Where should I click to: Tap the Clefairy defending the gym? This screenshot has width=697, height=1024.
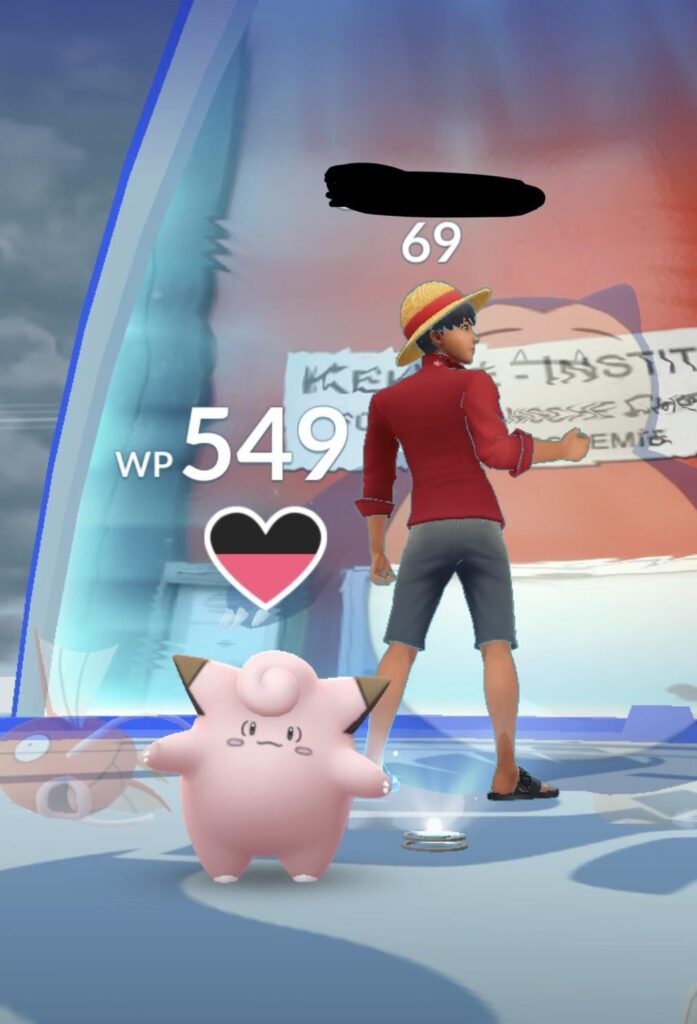pyautogui.click(x=265, y=770)
